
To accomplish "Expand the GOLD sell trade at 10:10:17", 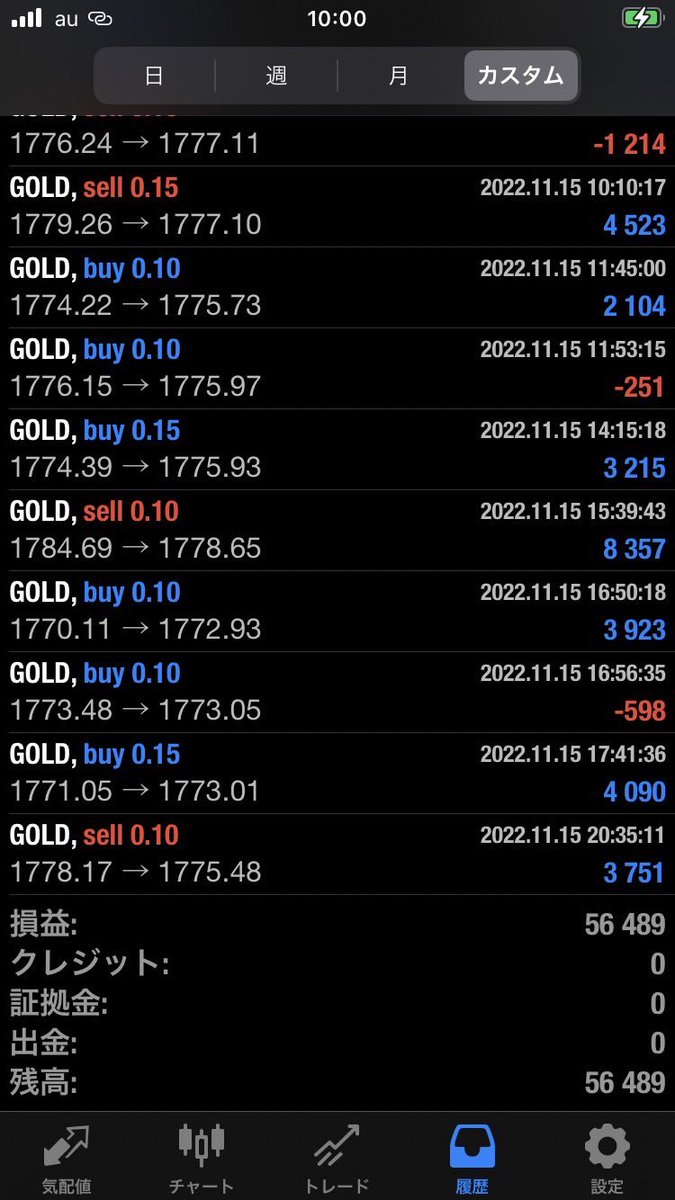I will [x=337, y=206].
